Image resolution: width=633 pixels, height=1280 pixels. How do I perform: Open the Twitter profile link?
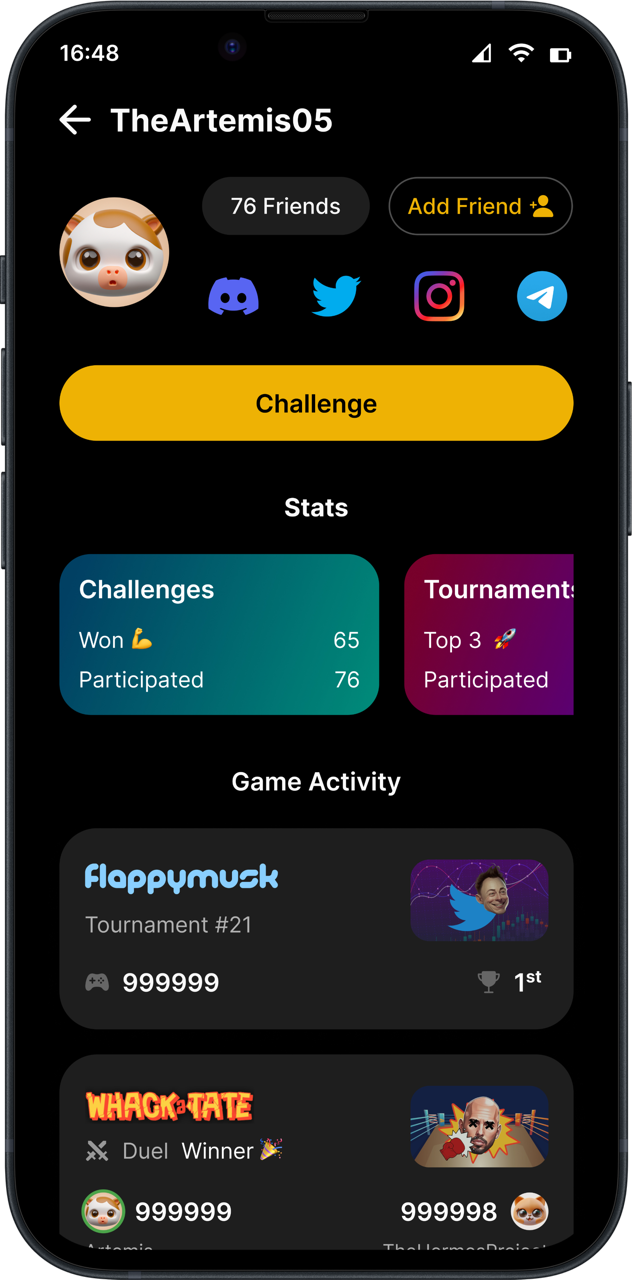pos(336,297)
